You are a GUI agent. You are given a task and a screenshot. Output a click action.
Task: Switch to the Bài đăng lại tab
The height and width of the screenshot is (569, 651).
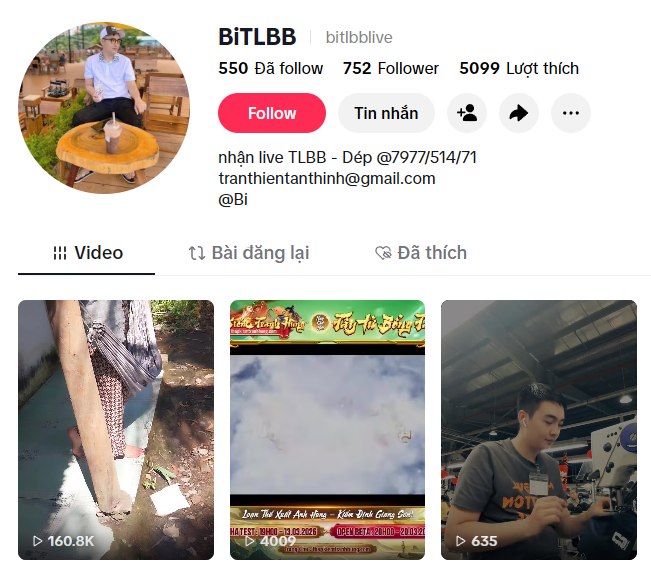249,253
